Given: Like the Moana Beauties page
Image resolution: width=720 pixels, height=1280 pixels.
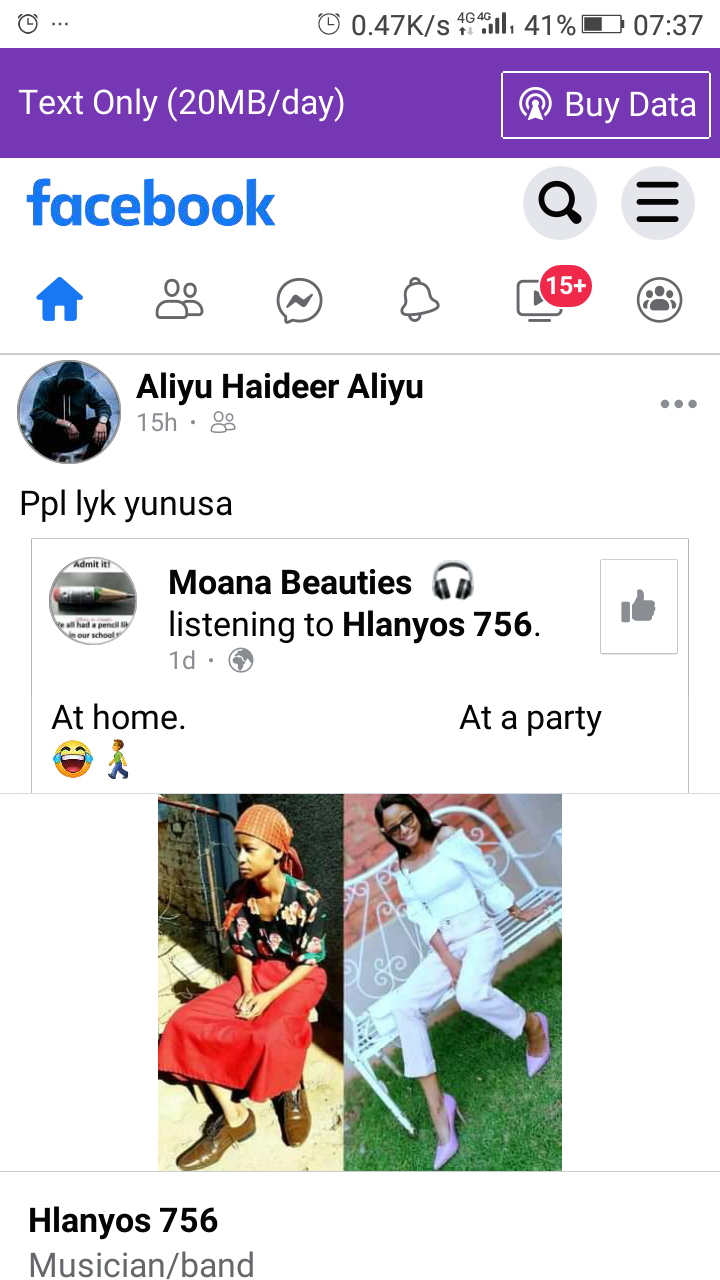Looking at the screenshot, I should coord(638,606).
